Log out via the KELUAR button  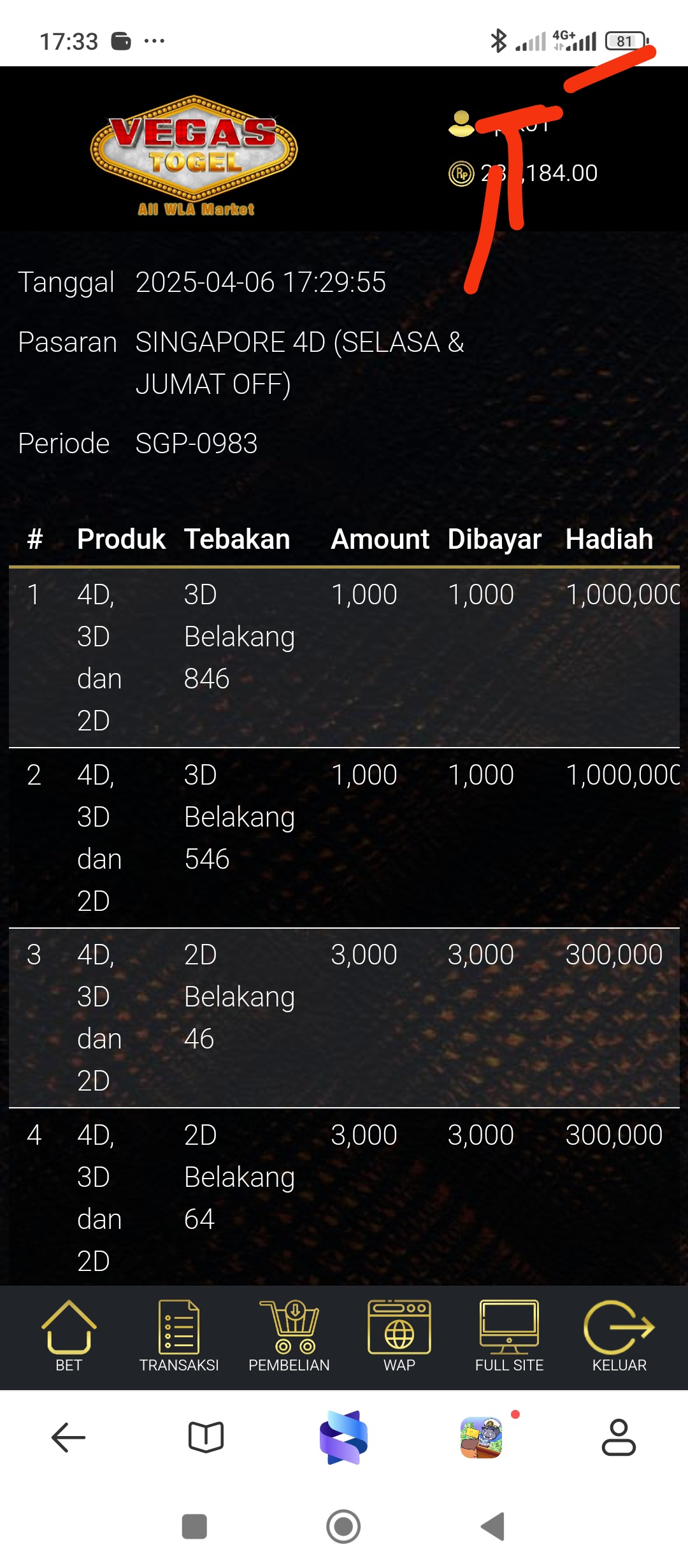[x=619, y=1336]
